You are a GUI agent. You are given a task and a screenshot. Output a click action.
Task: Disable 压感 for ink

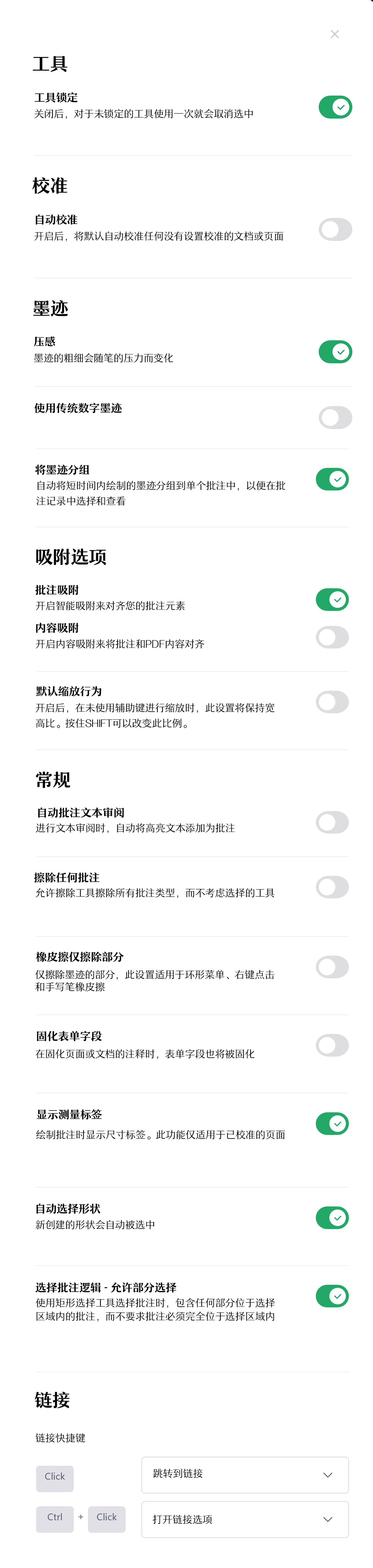[335, 352]
